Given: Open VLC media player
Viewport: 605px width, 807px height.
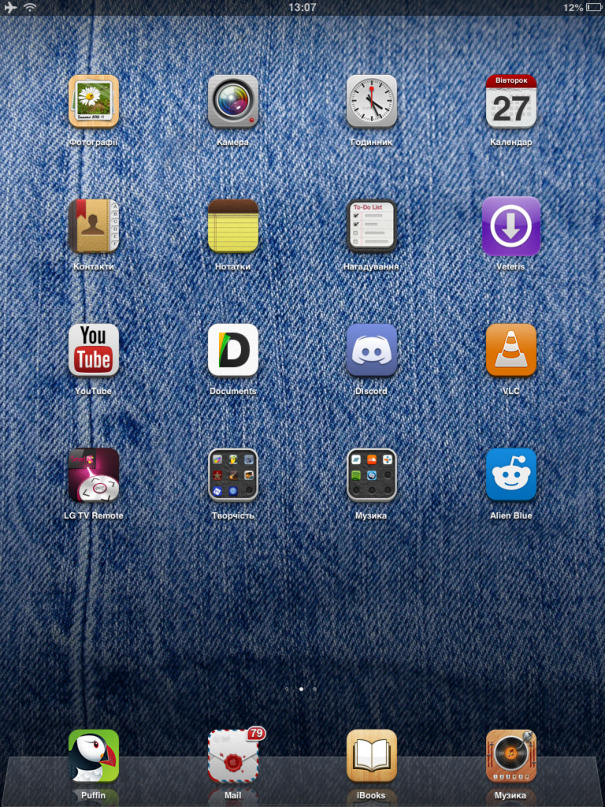Looking at the screenshot, I should (x=511, y=349).
